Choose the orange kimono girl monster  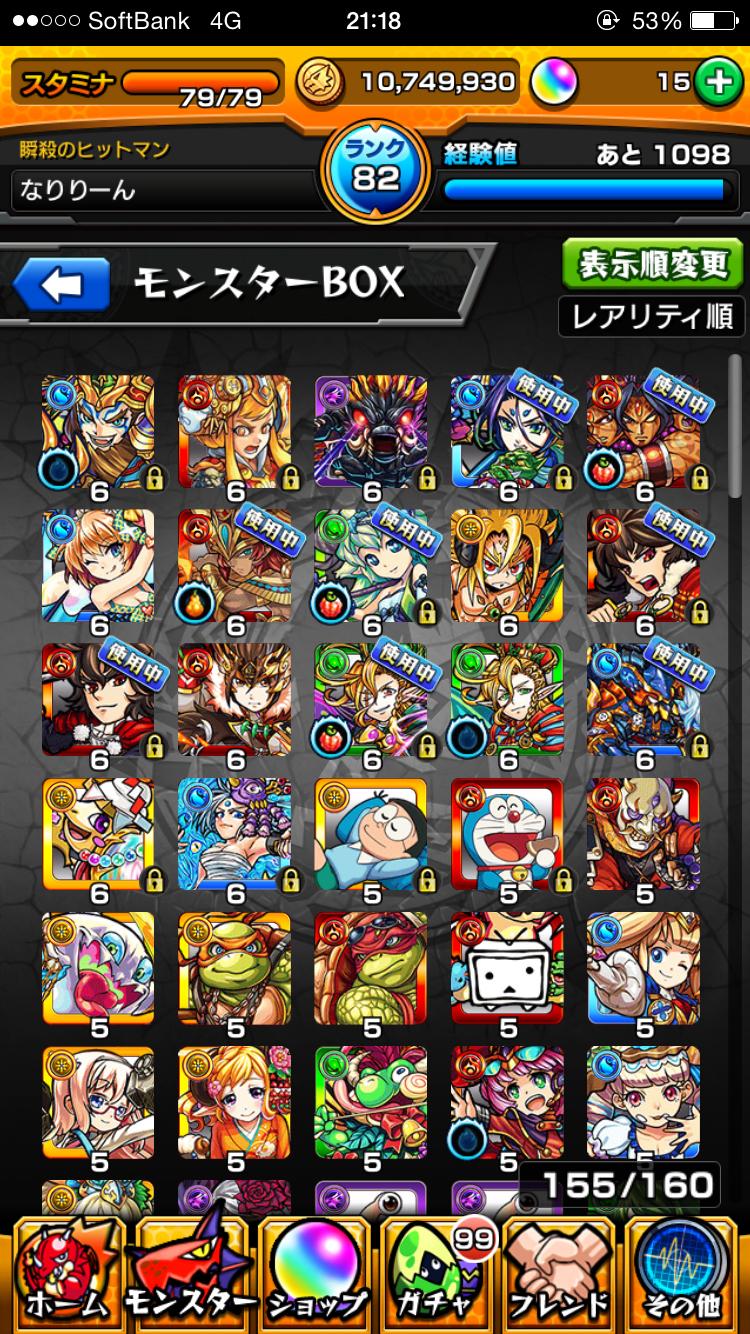[x=235, y=1102]
